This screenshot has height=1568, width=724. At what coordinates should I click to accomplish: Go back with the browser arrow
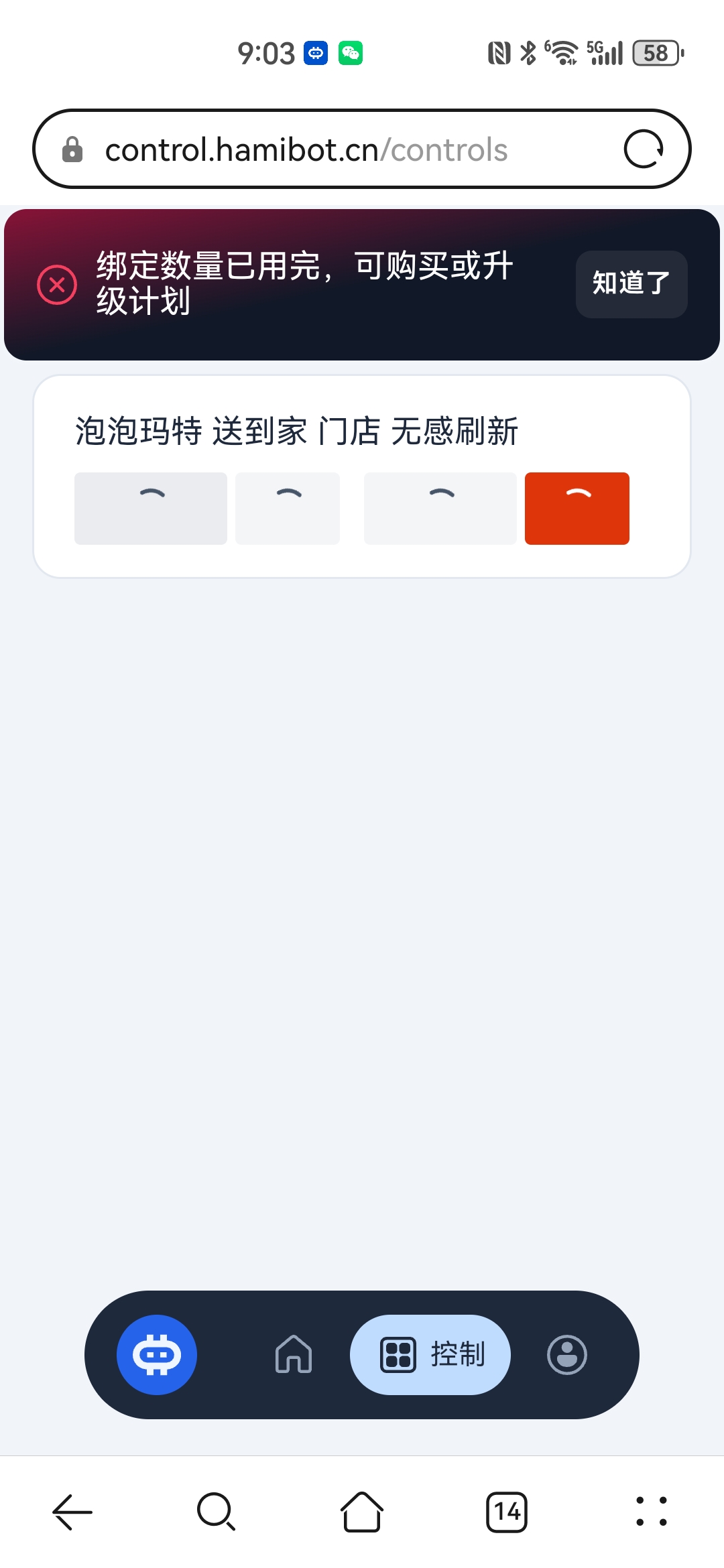tap(72, 1512)
